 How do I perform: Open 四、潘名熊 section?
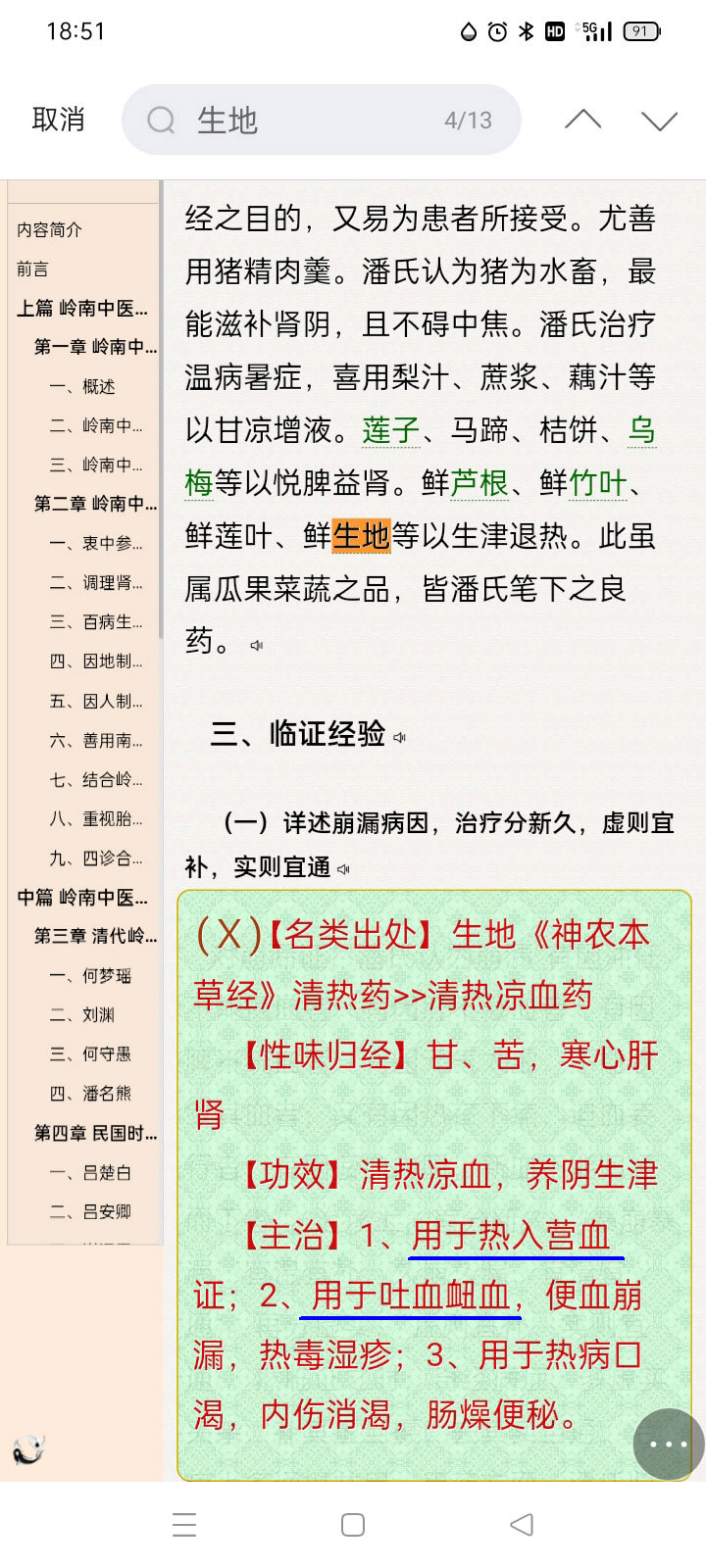[91, 1093]
